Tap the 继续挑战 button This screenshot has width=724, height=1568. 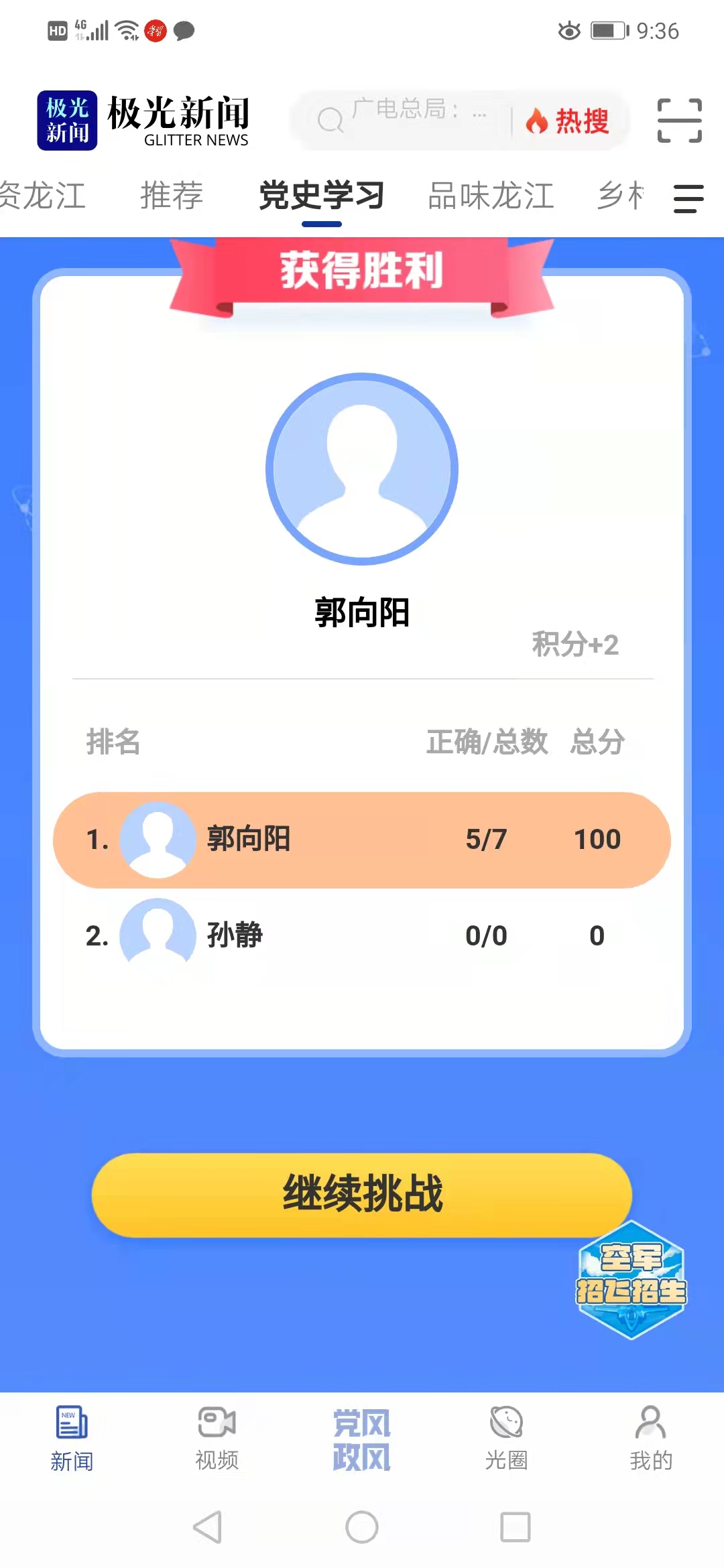362,1196
